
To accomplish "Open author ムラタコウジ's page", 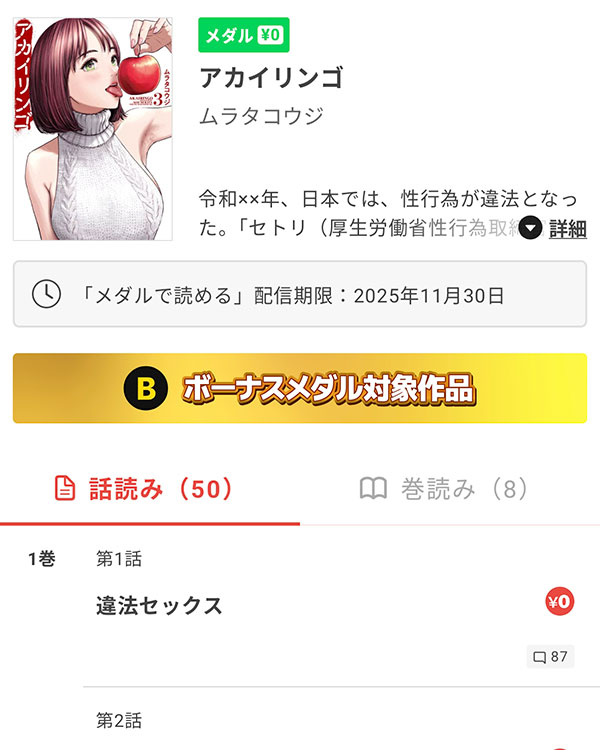I will click(x=262, y=116).
